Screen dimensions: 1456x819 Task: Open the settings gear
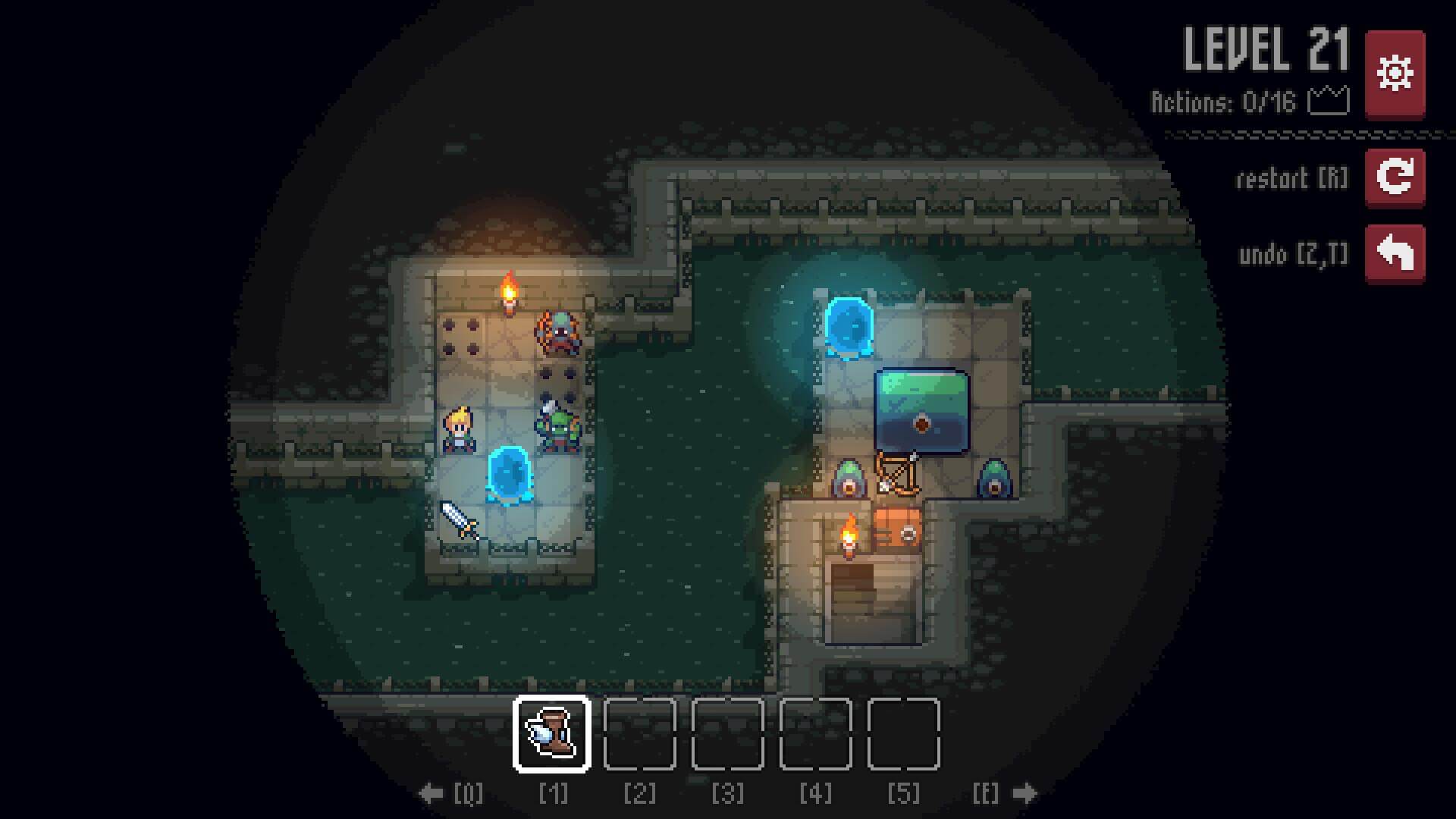point(1395,74)
